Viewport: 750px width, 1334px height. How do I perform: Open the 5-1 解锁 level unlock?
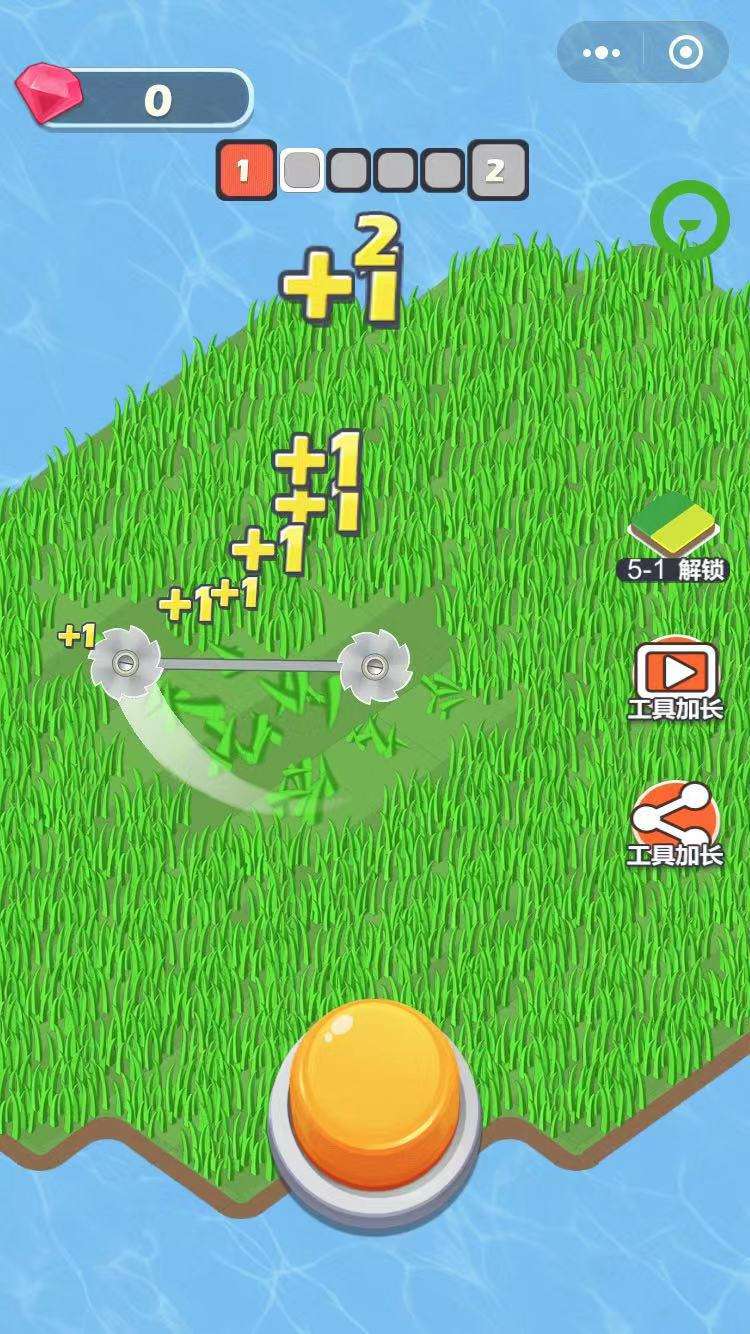[x=673, y=538]
